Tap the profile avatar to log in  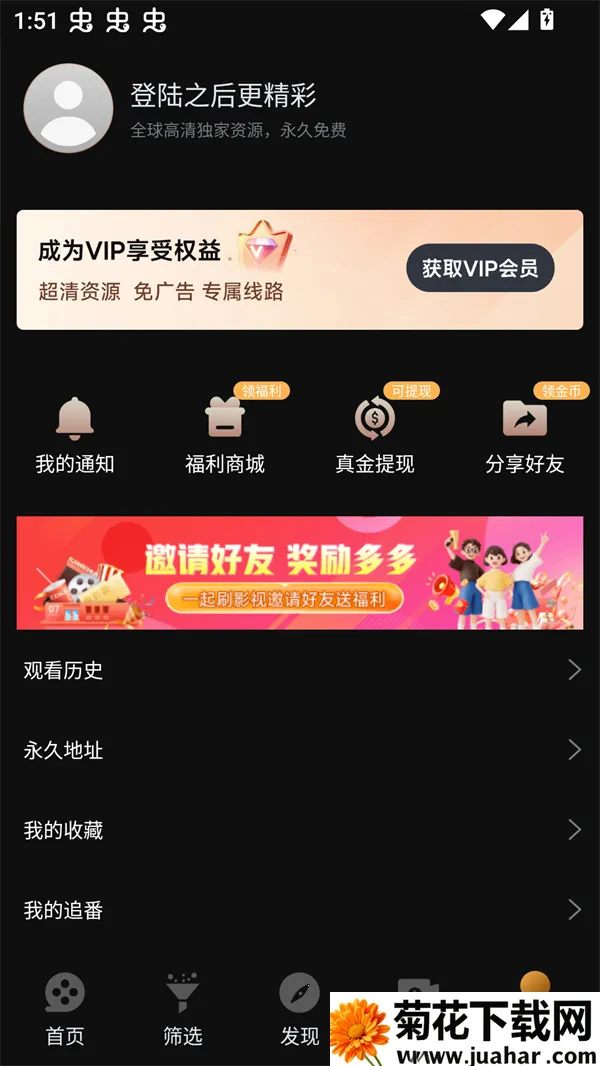pos(68,108)
